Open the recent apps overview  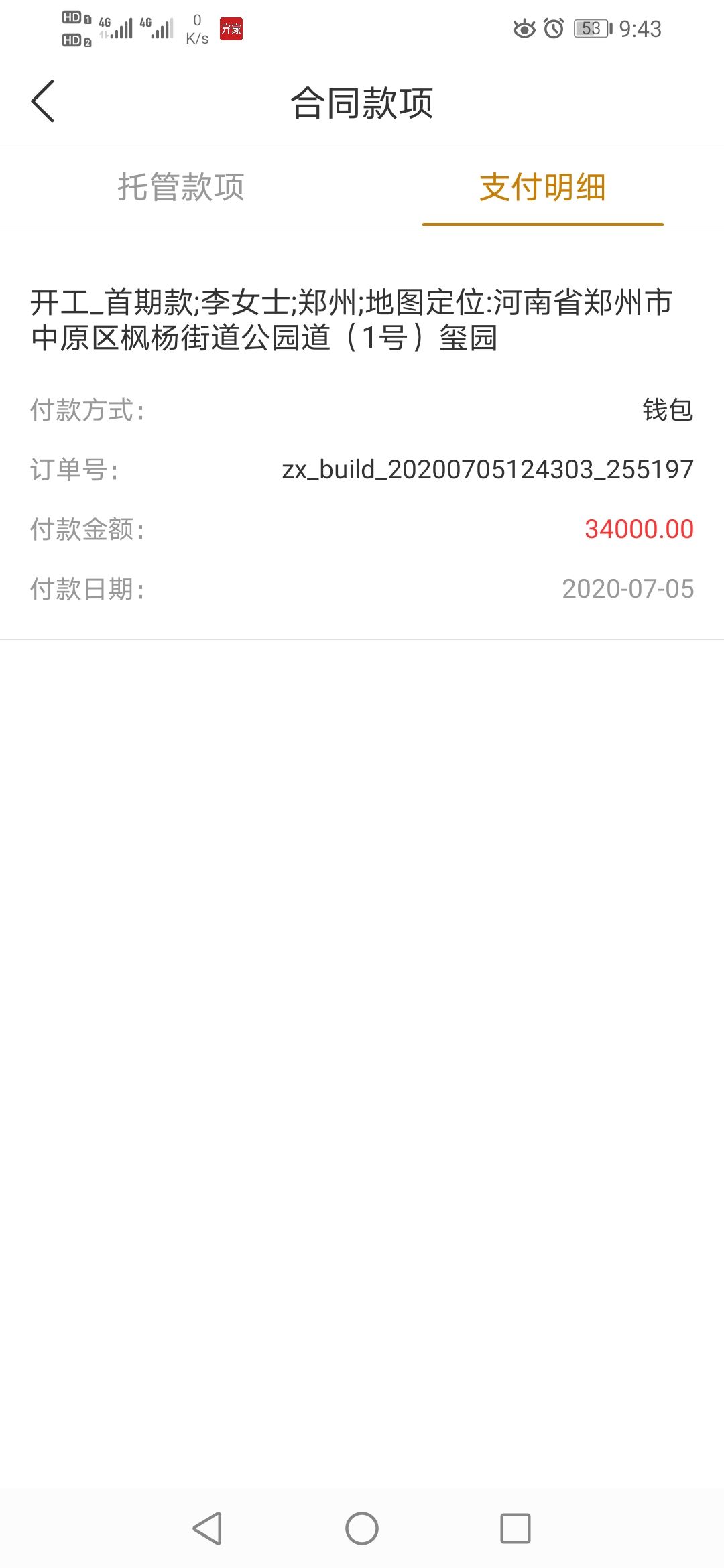516,1528
